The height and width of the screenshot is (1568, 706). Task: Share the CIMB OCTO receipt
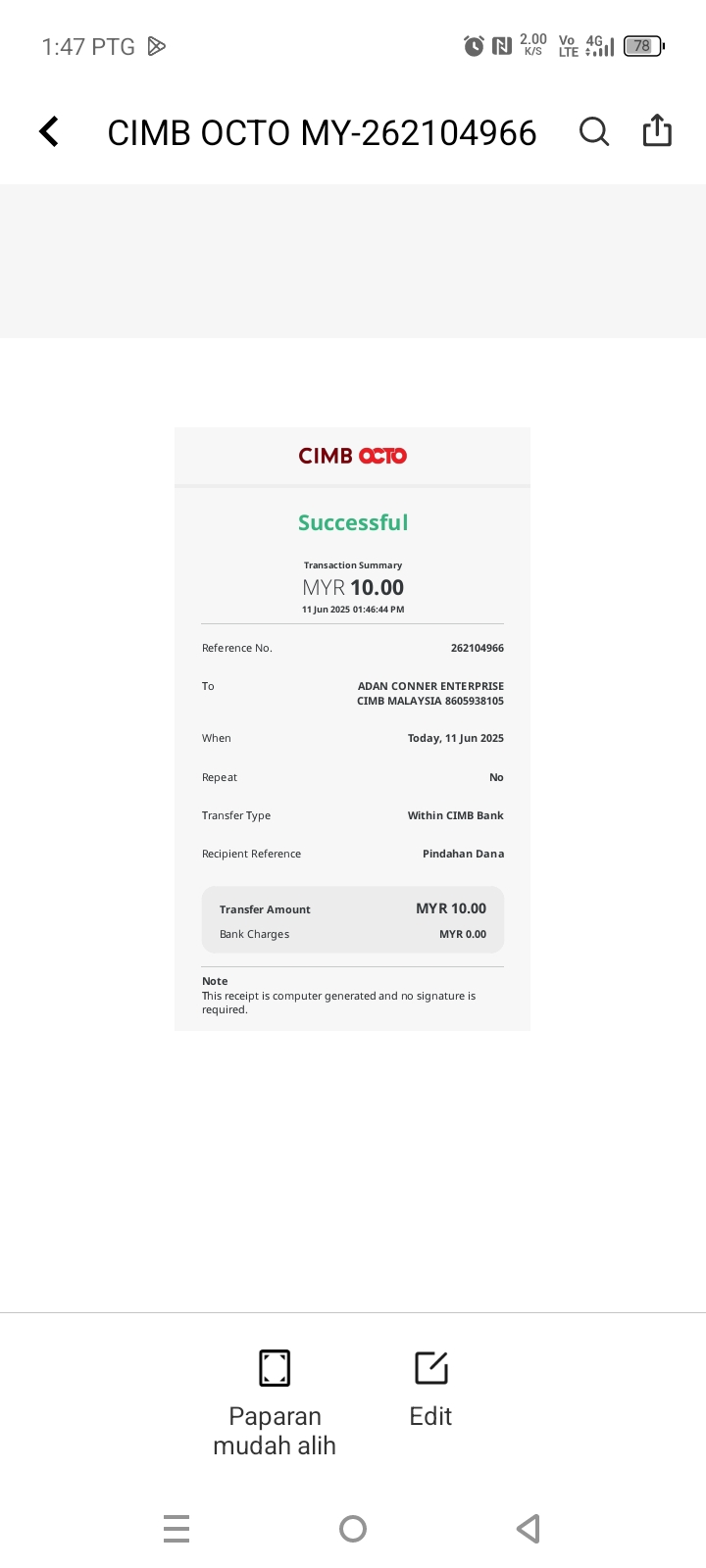tap(657, 131)
